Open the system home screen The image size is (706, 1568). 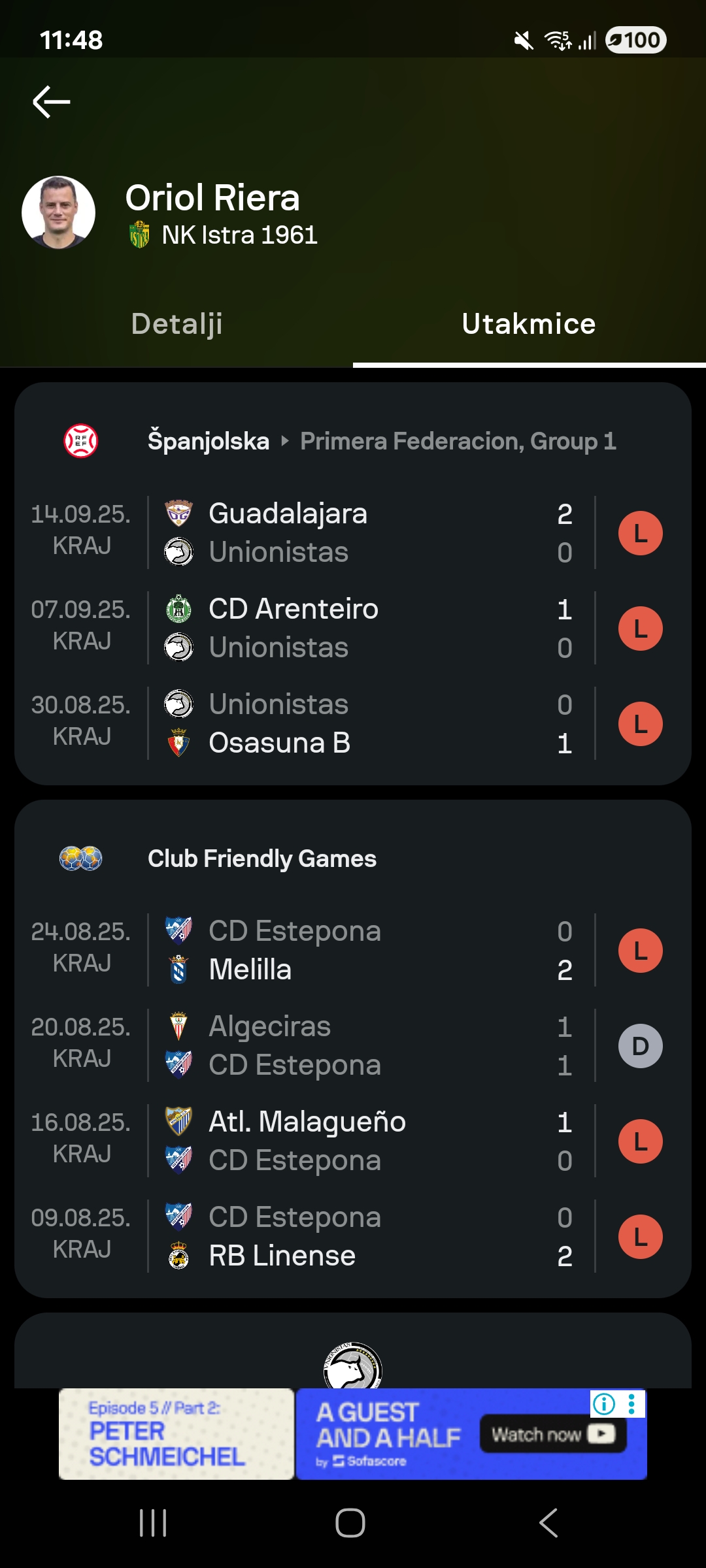(x=350, y=1523)
